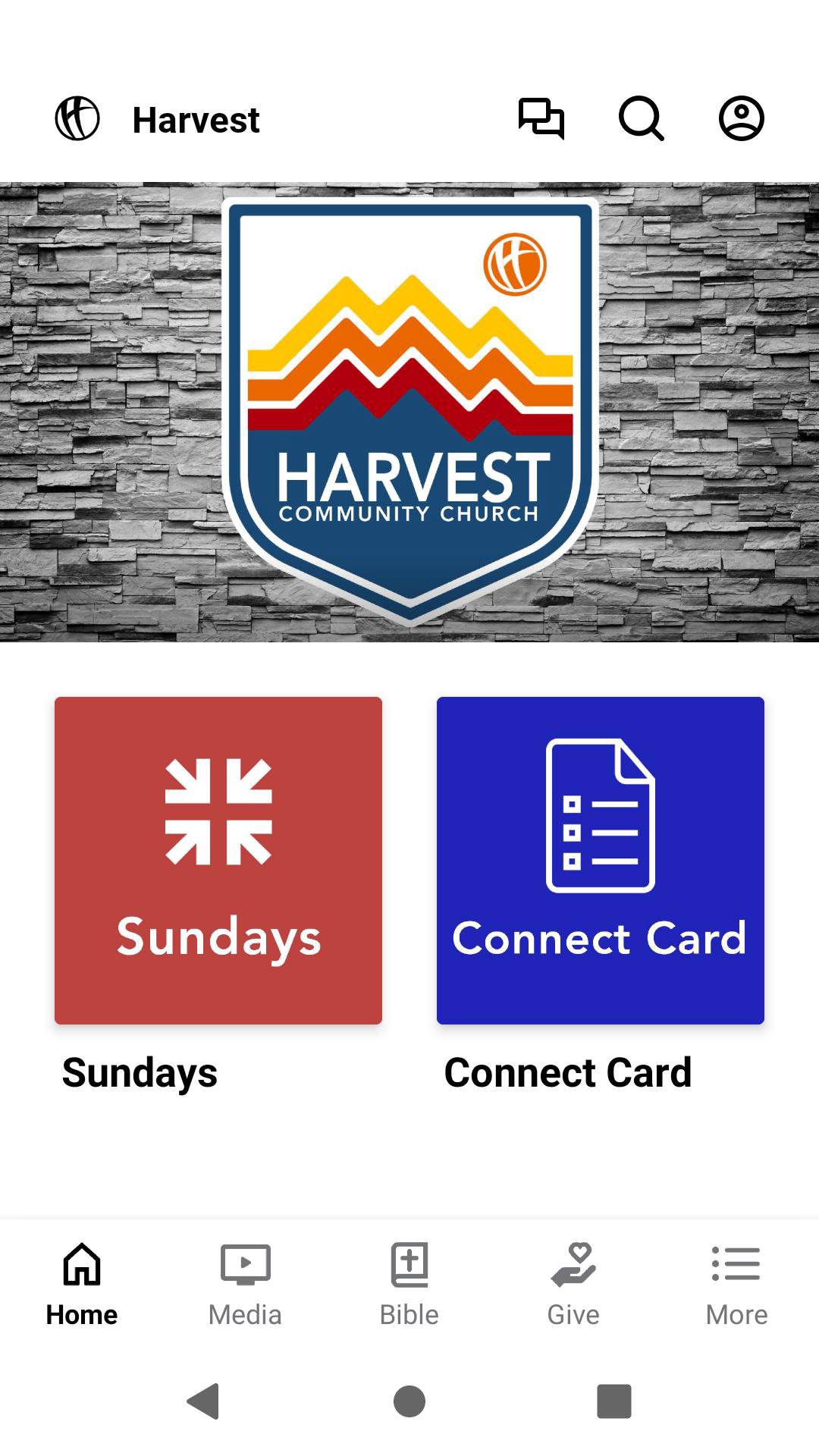Screen dimensions: 819x1456
Task: Open the Sundays card
Action: coord(218,860)
